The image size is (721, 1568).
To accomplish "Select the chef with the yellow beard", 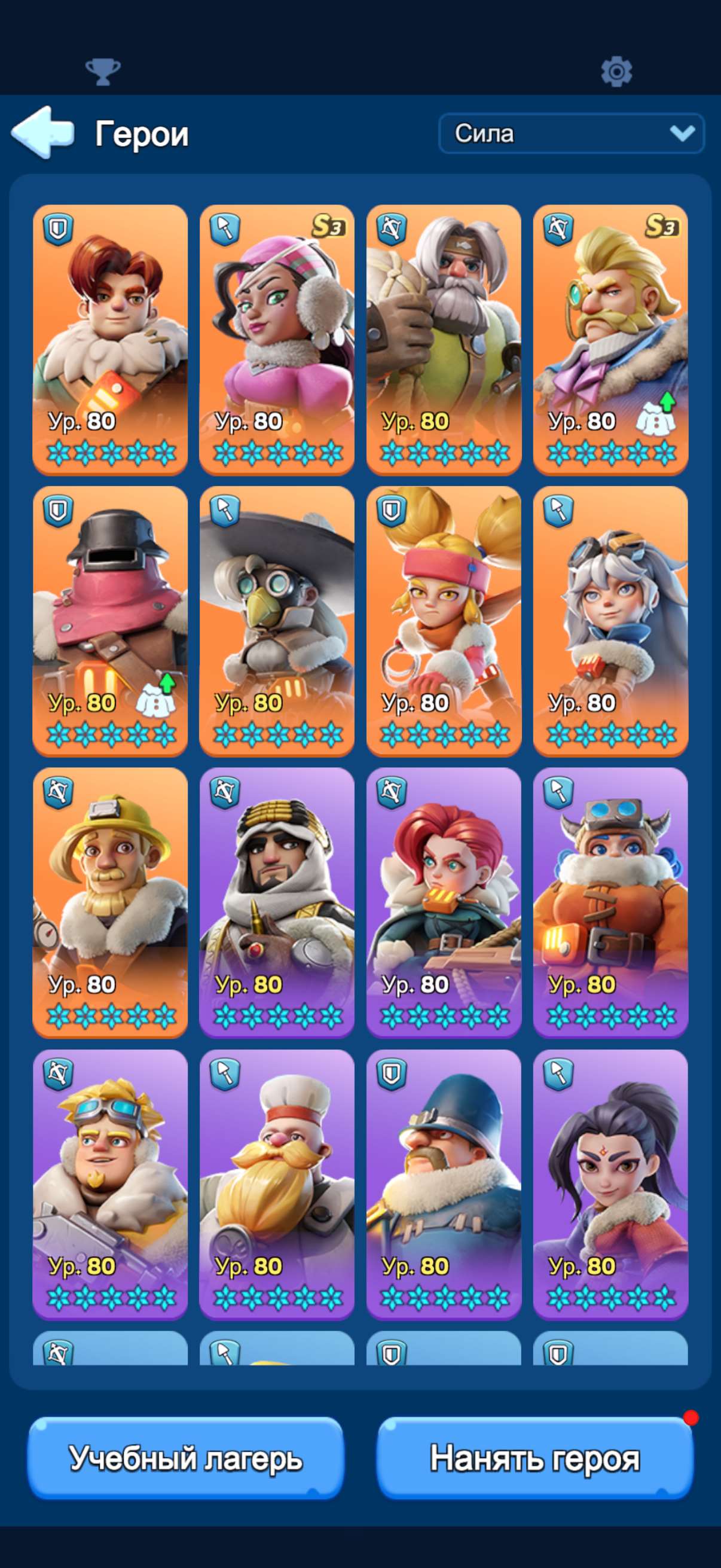I will tap(277, 1183).
